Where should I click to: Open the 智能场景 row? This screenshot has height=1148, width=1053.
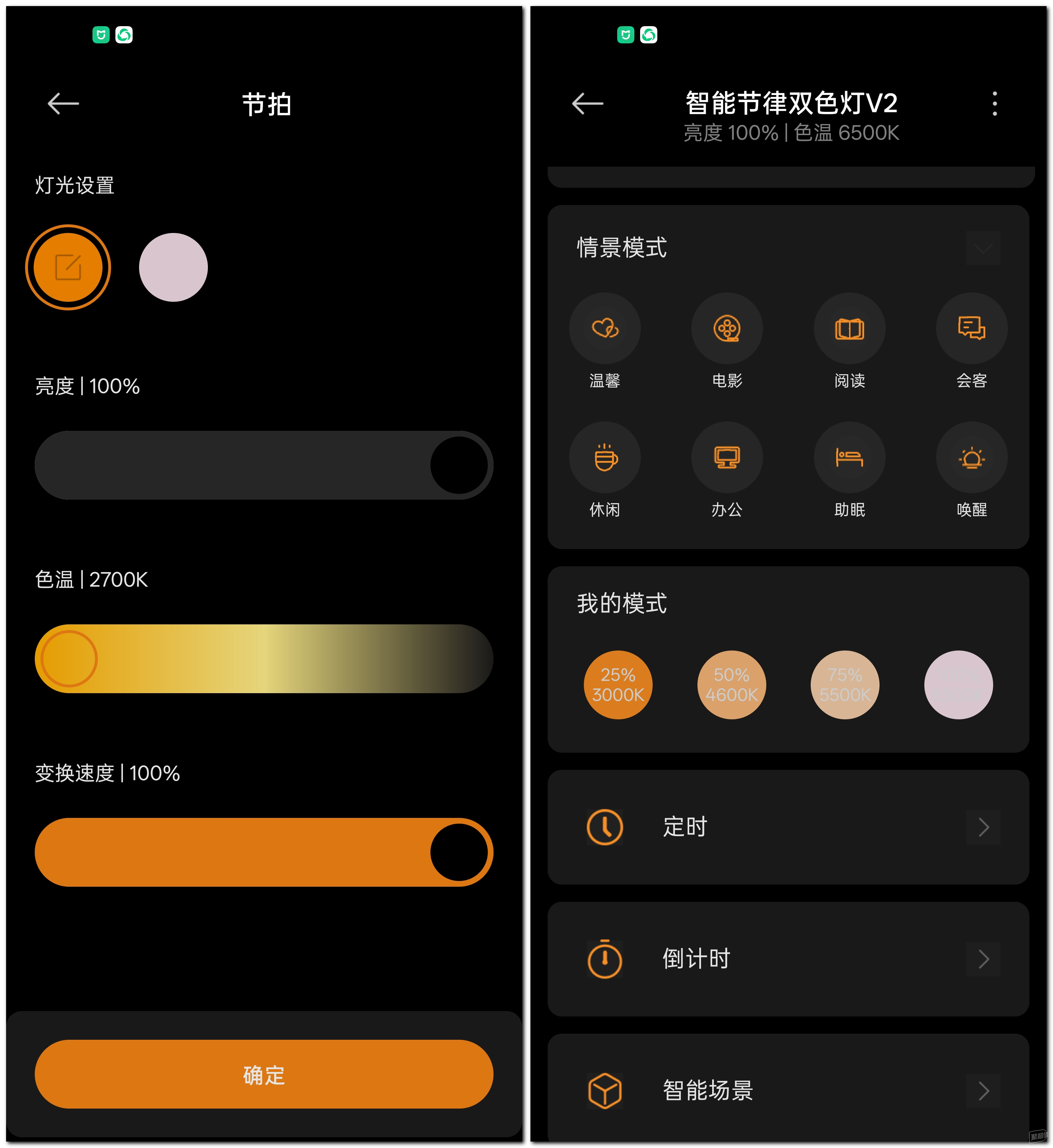pyautogui.click(x=788, y=1090)
